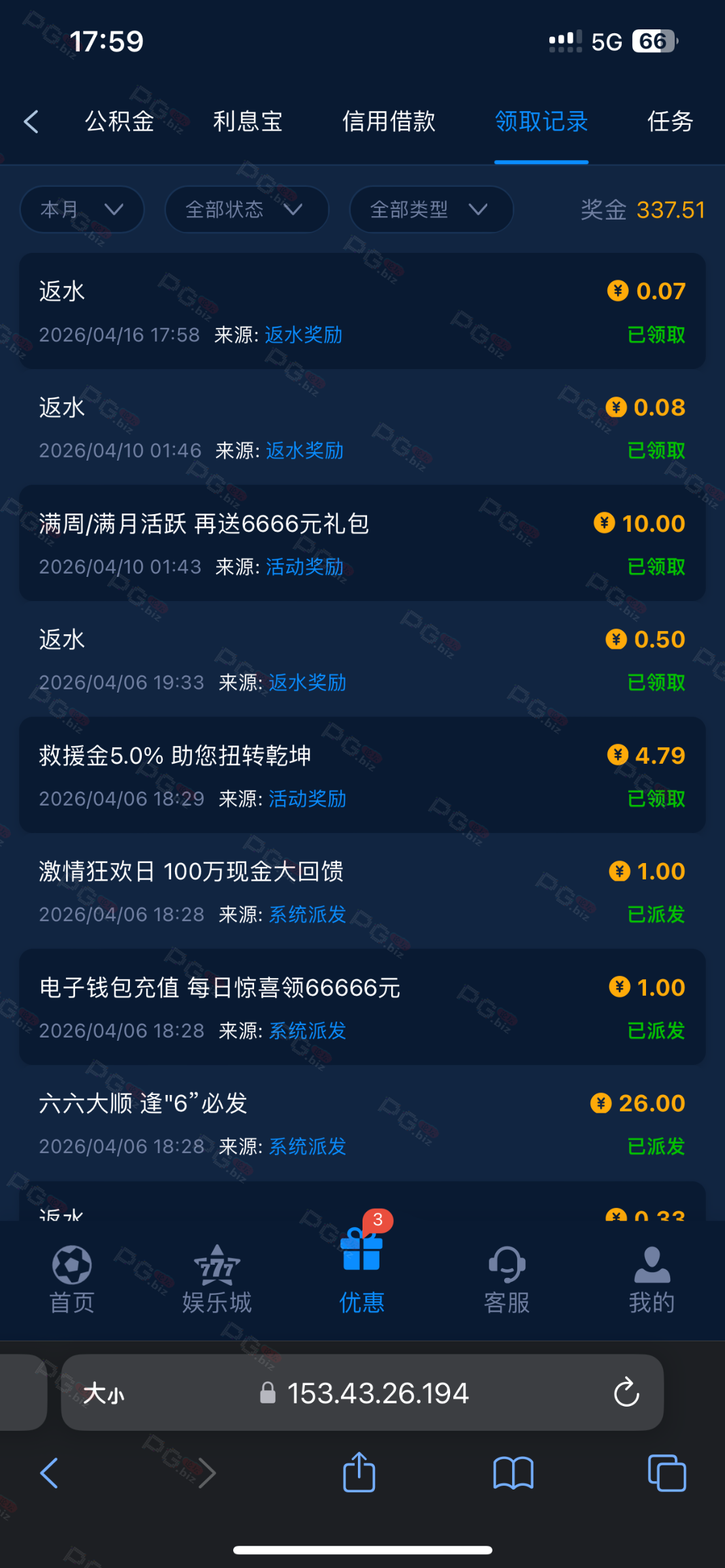Open the 利息宝 tab
This screenshot has height=1568, width=725.
click(248, 122)
